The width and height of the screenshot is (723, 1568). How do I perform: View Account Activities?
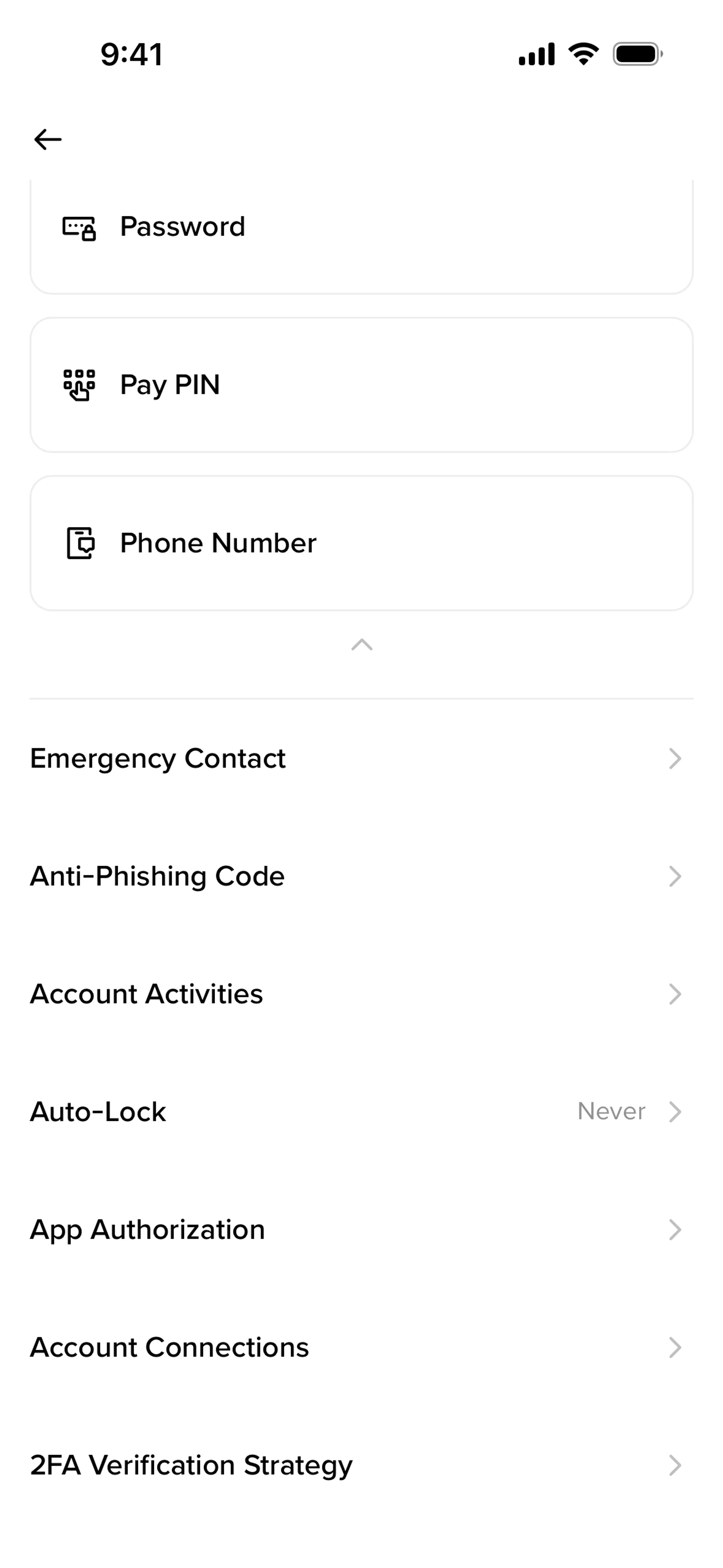tap(361, 994)
